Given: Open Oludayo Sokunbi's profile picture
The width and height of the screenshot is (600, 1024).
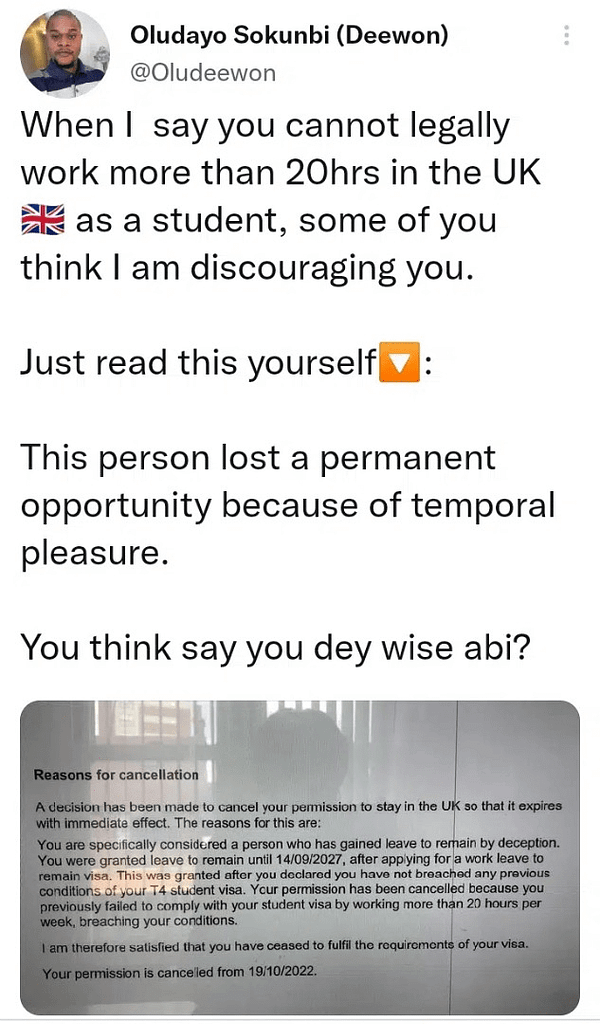Looking at the screenshot, I should 65,52.
